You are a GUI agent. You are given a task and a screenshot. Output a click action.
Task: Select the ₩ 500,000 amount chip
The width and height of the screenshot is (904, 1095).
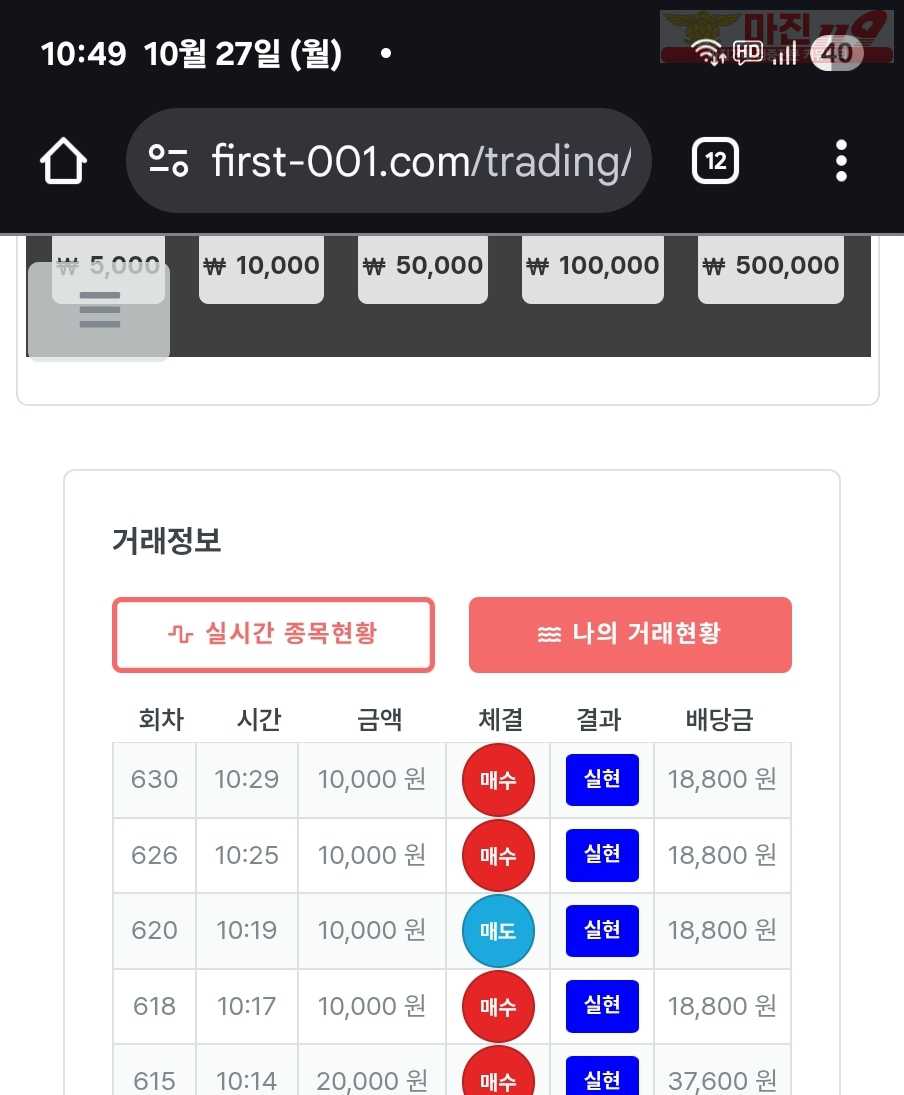click(770, 267)
